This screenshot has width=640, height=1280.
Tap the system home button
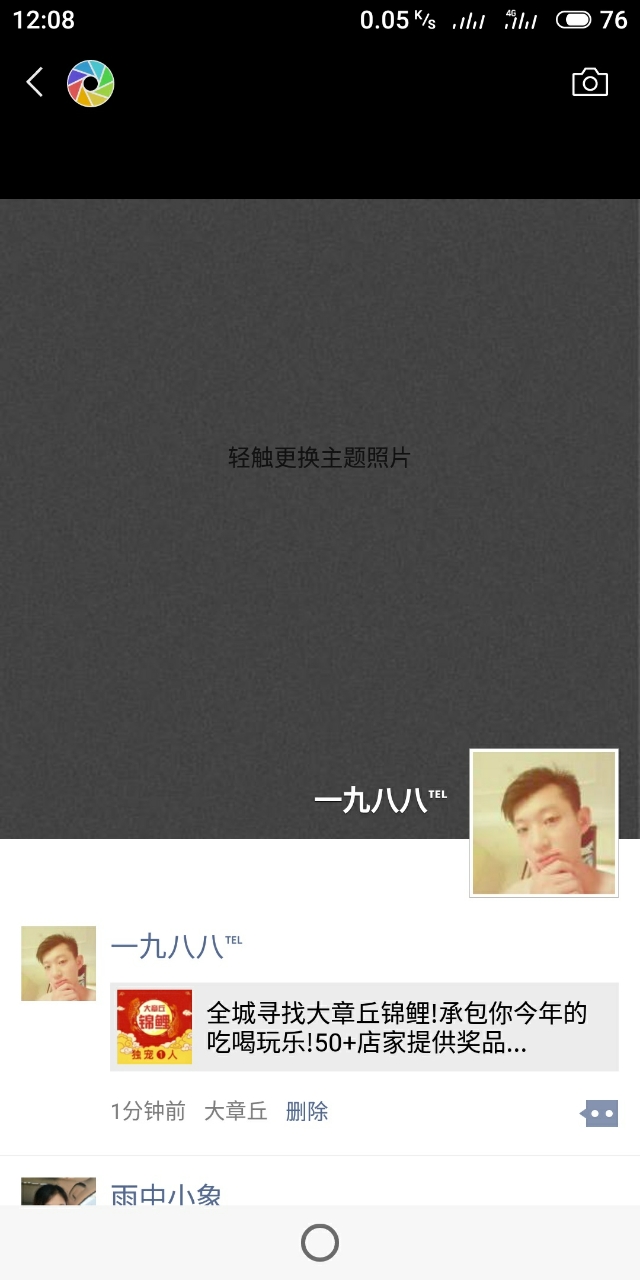(320, 1243)
